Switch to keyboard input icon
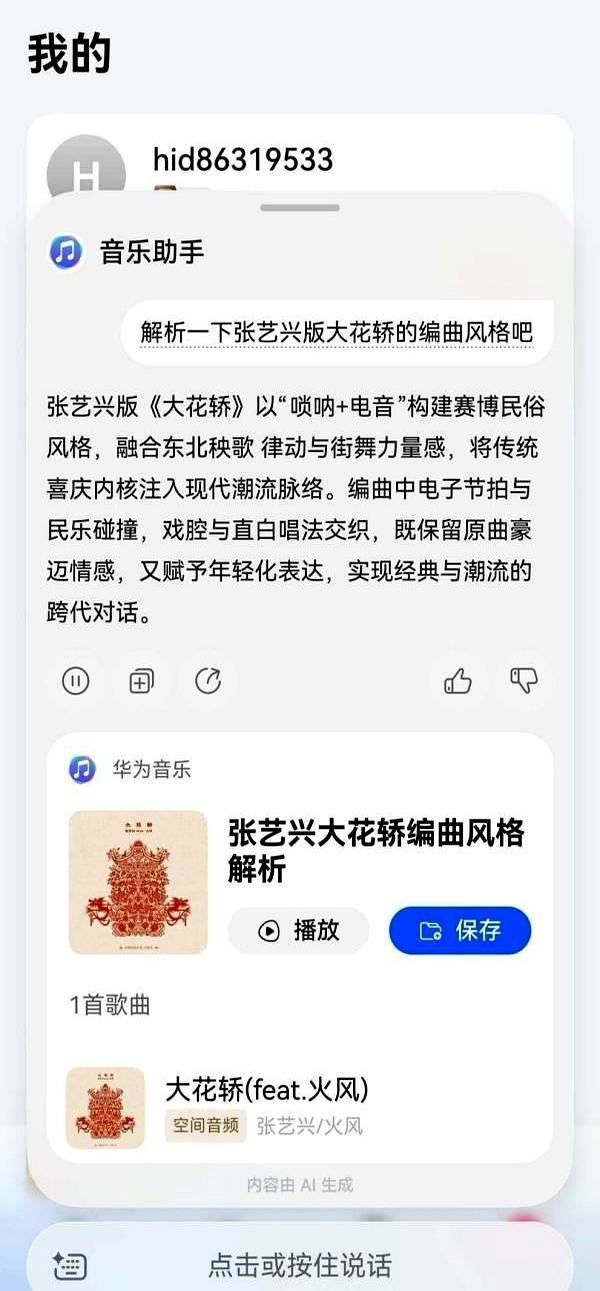Screen dimensions: 600x1291 (70, 1266)
